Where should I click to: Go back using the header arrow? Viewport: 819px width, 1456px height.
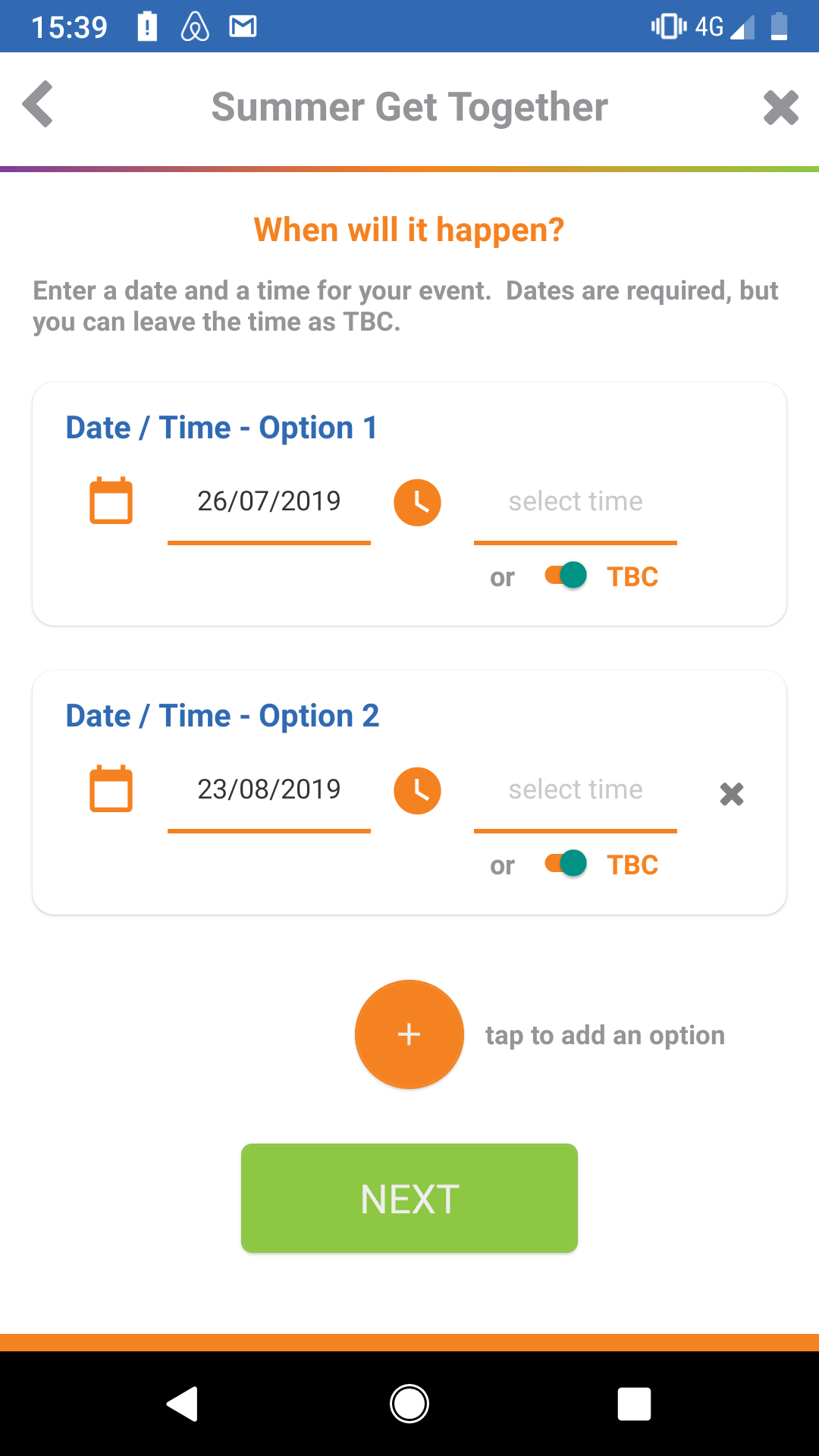point(38,105)
